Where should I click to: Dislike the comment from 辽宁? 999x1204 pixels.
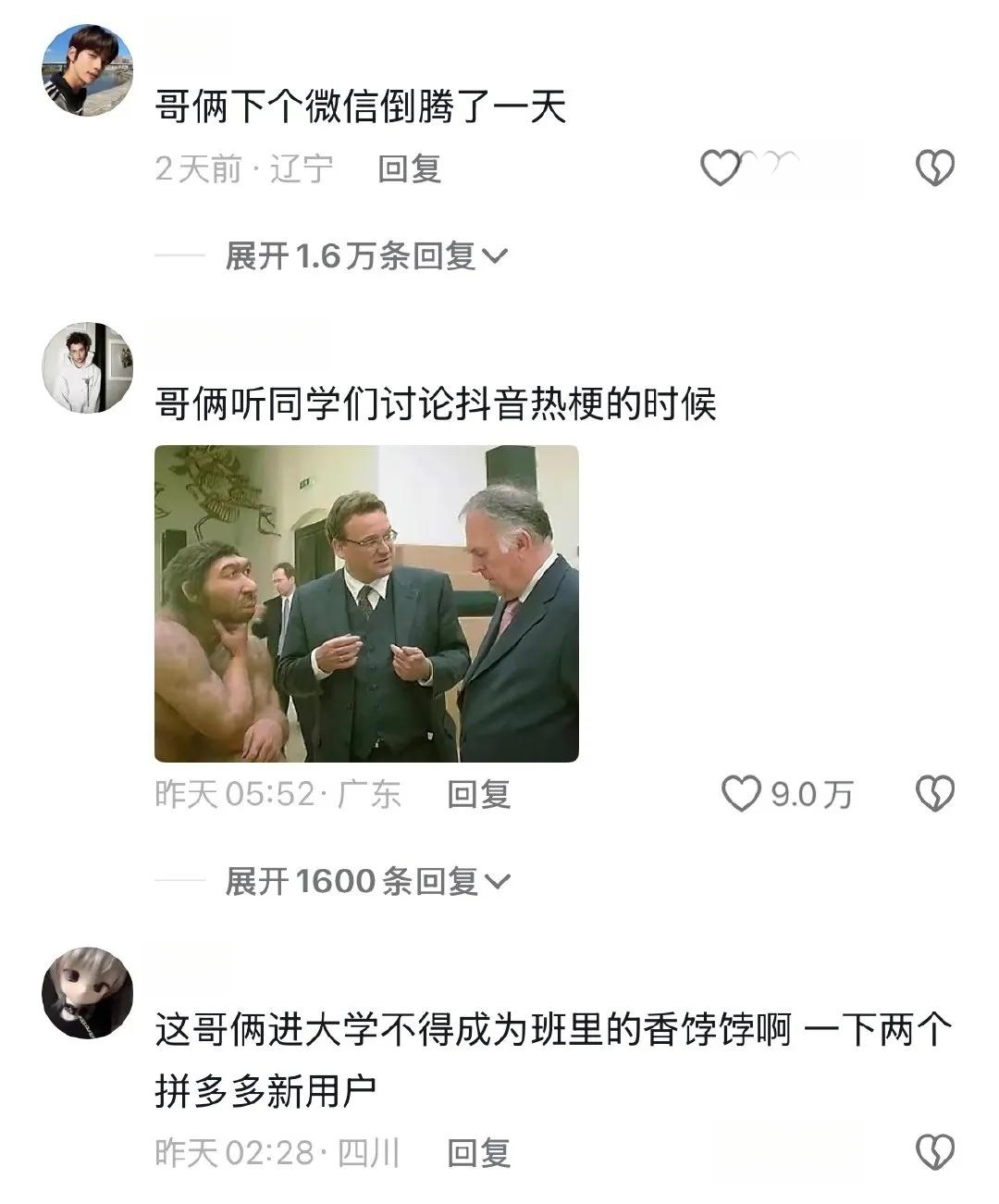934,168
